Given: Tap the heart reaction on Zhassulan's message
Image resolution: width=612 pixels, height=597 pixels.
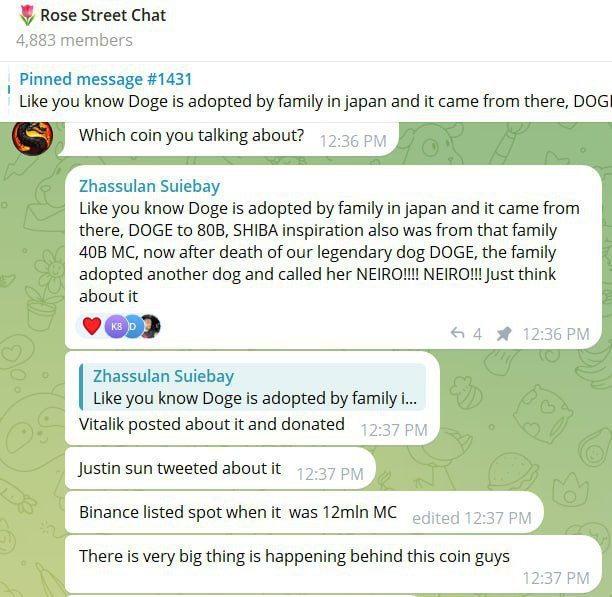Looking at the screenshot, I should pos(92,326).
